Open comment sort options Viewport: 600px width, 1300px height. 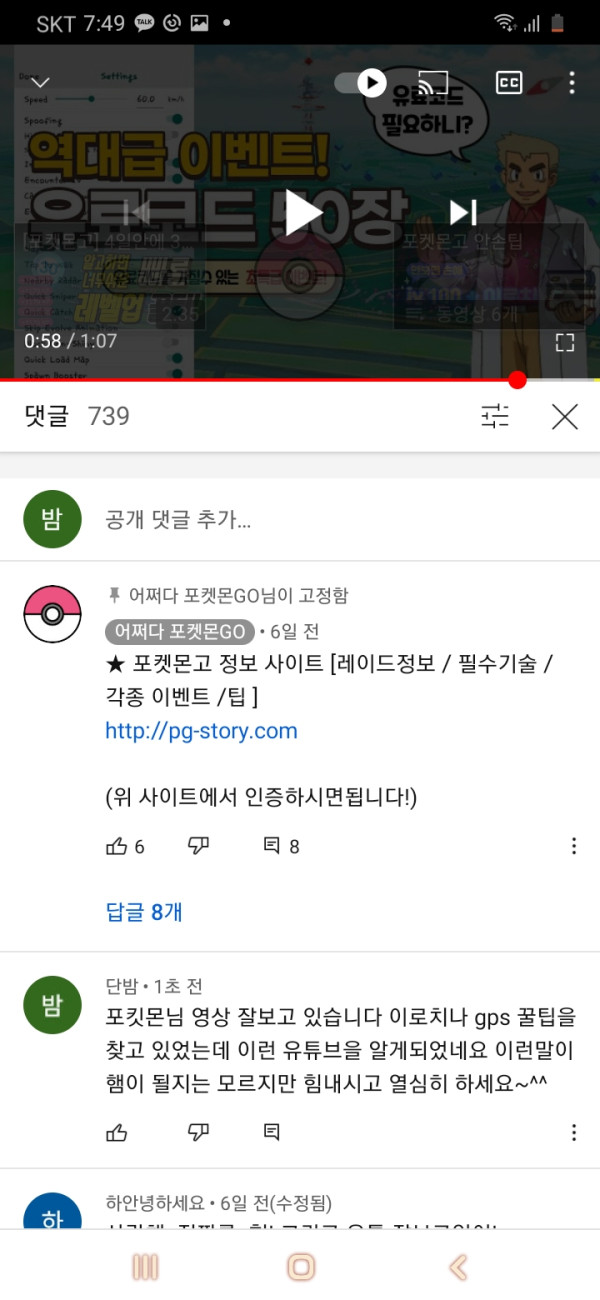(495, 416)
